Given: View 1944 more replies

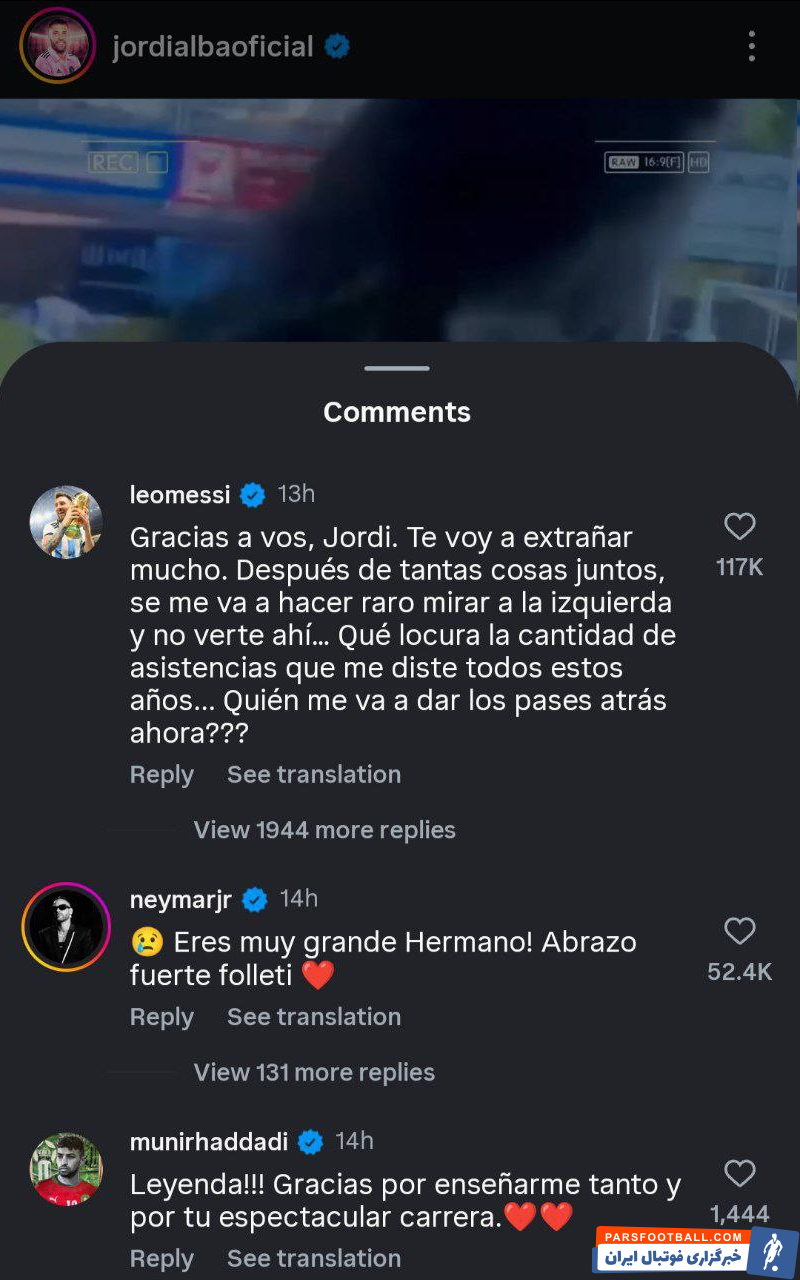Looking at the screenshot, I should (324, 830).
